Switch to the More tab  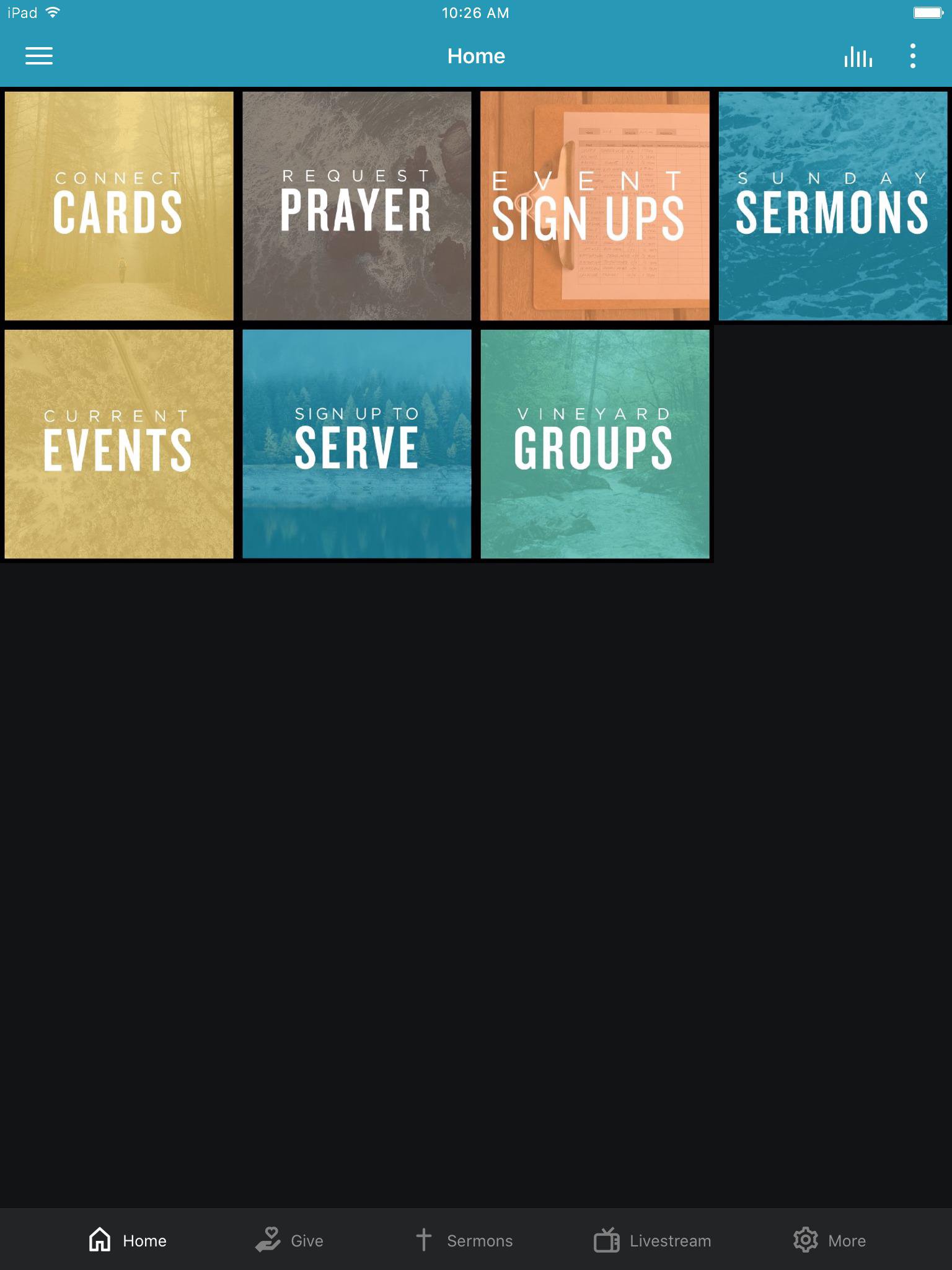click(831, 1240)
